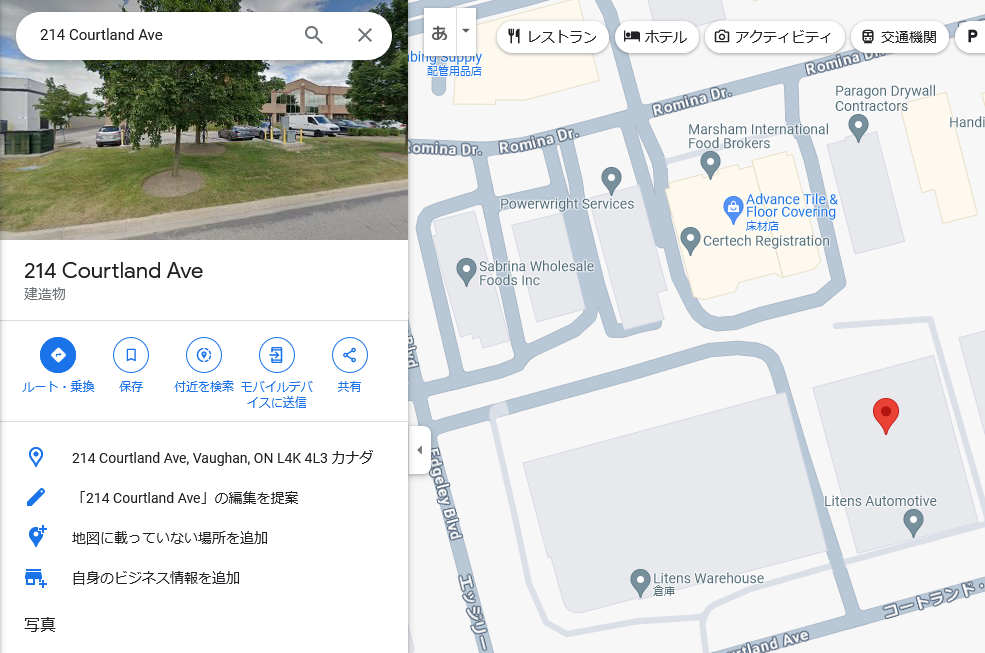
Task: Send to mobile device with モバイルデバイスに送信
Action: [276, 374]
